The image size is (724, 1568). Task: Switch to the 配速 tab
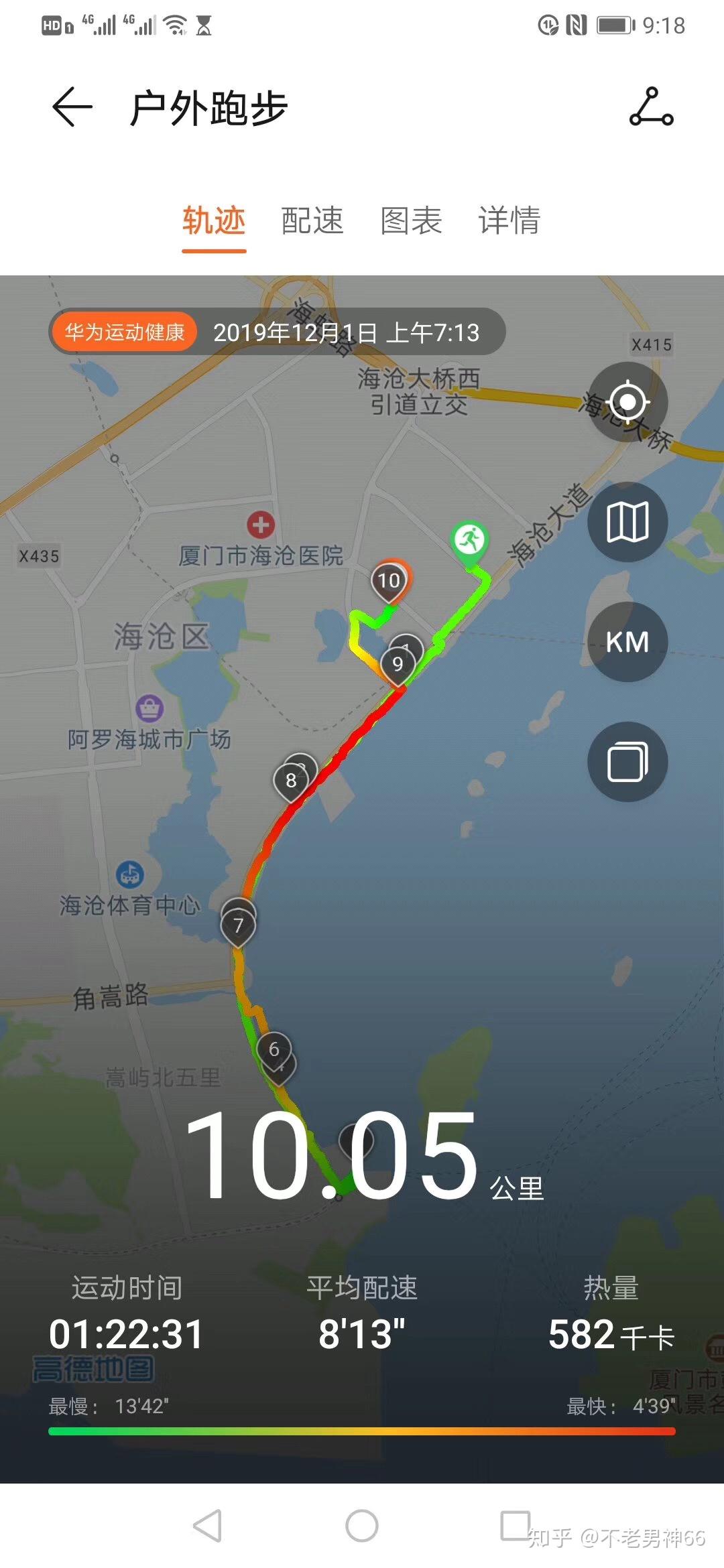pyautogui.click(x=312, y=220)
